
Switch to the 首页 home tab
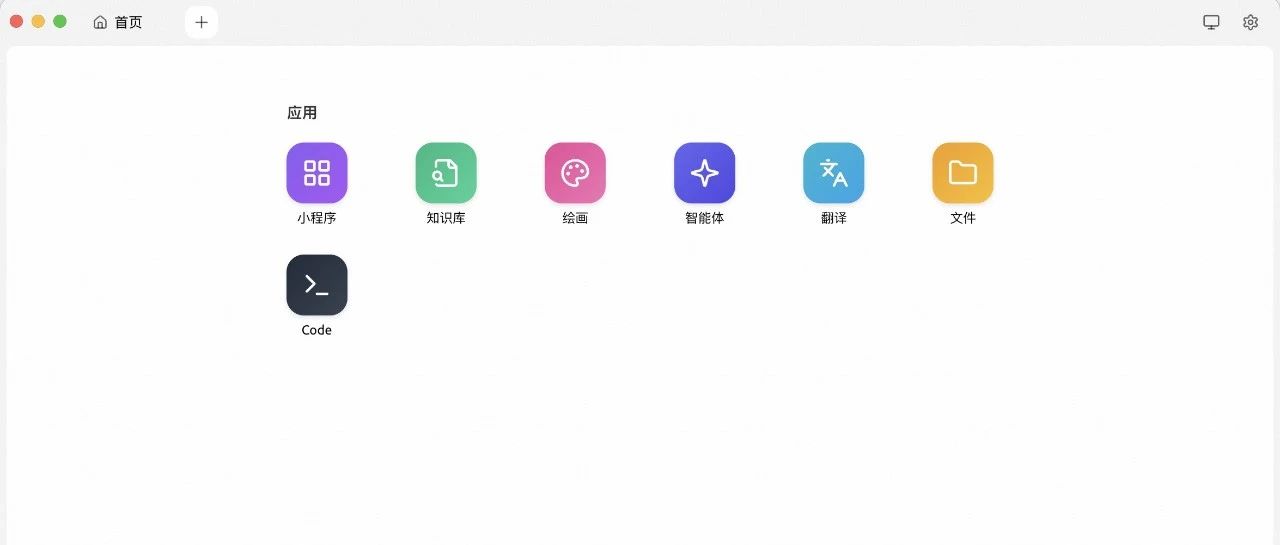pyautogui.click(x=118, y=22)
